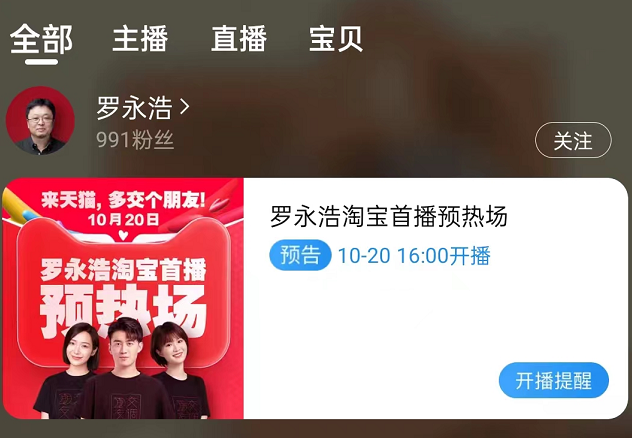Tap 罗永浩's avatar picture

40,120
